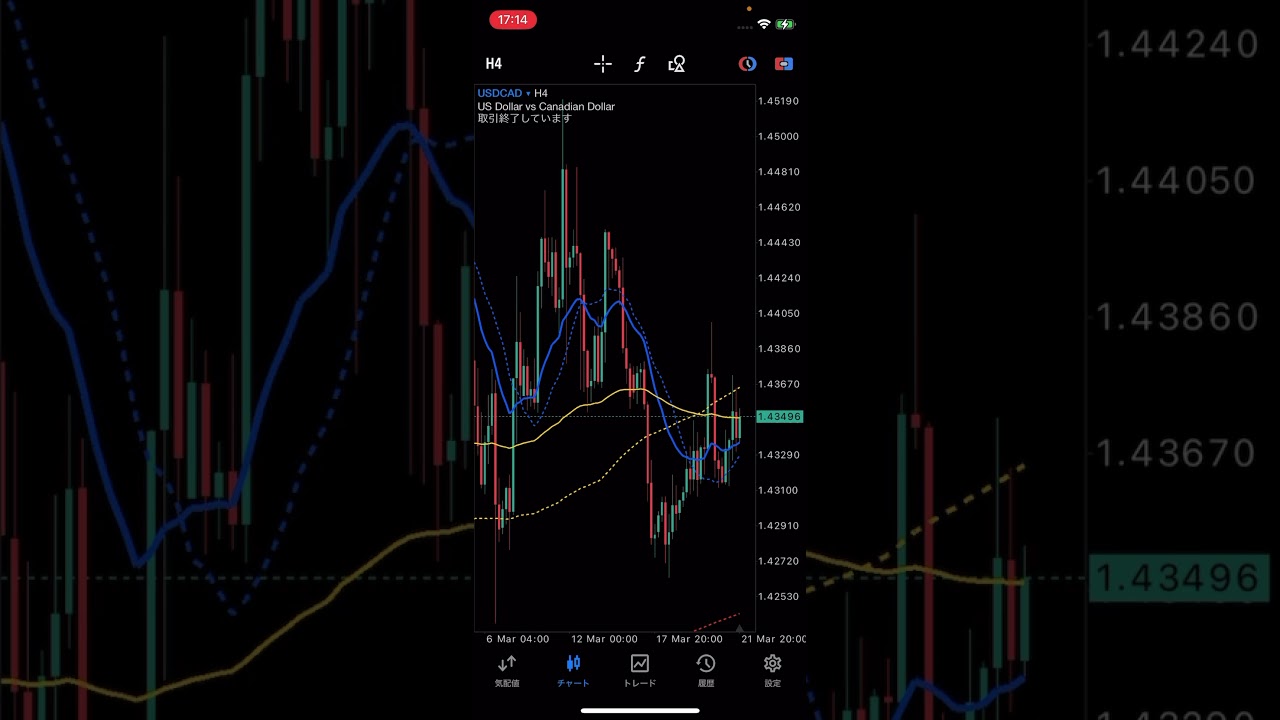Go to the トレード trade tab
The width and height of the screenshot is (1280, 720).
pos(640,670)
